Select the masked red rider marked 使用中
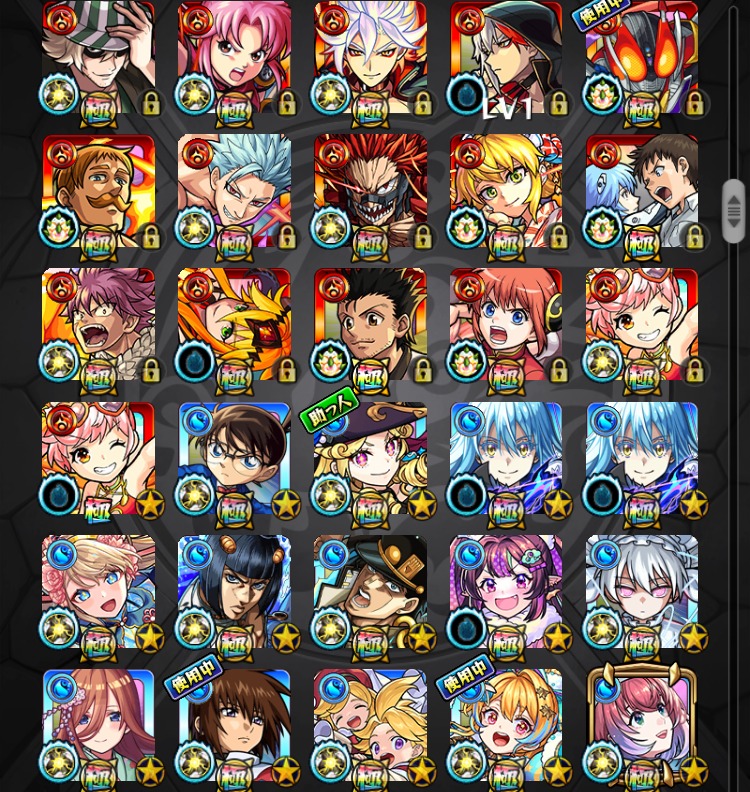The width and height of the screenshot is (750, 792). point(641,57)
